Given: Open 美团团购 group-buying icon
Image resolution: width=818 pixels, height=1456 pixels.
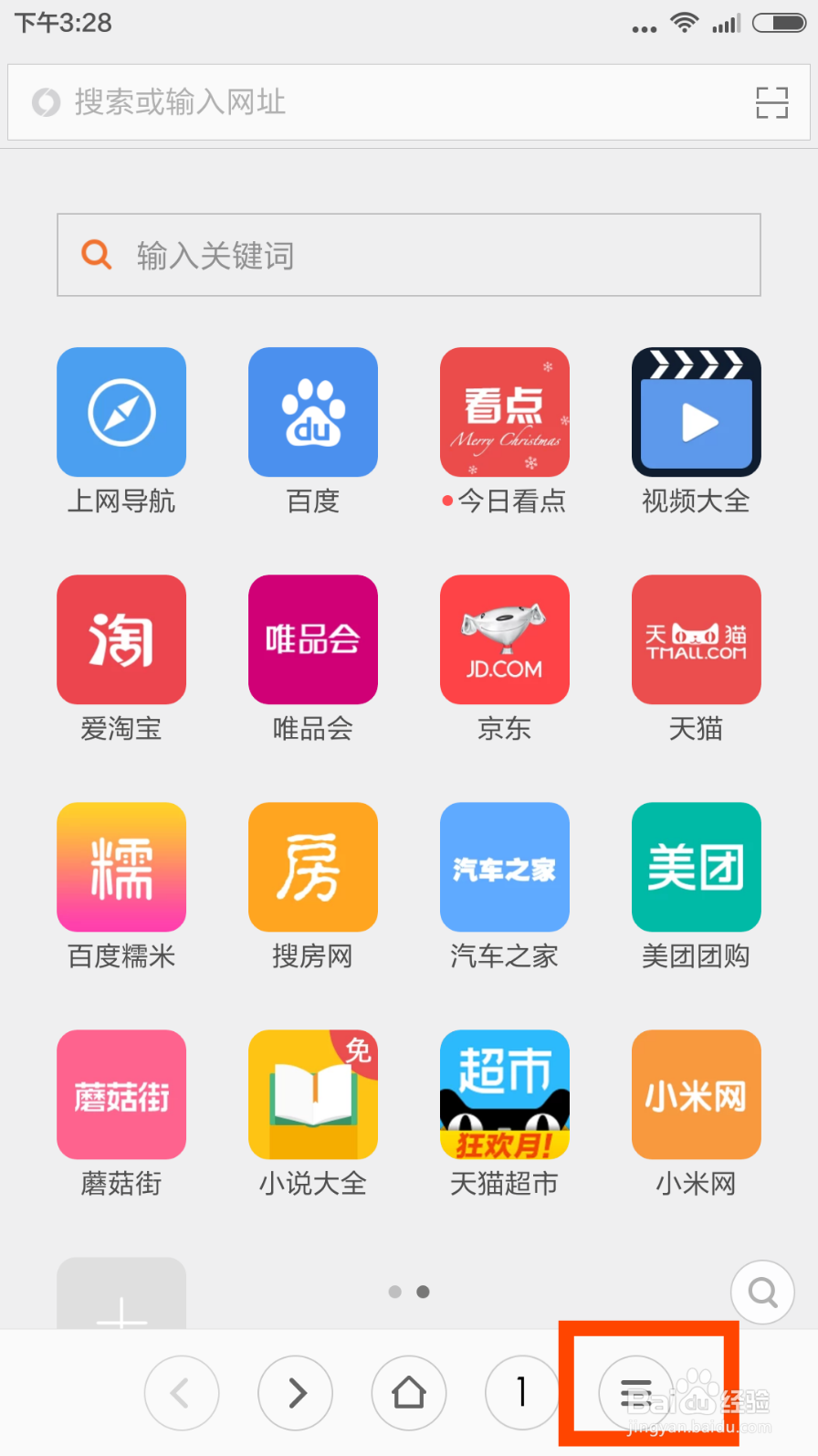Looking at the screenshot, I should pyautogui.click(x=696, y=867).
